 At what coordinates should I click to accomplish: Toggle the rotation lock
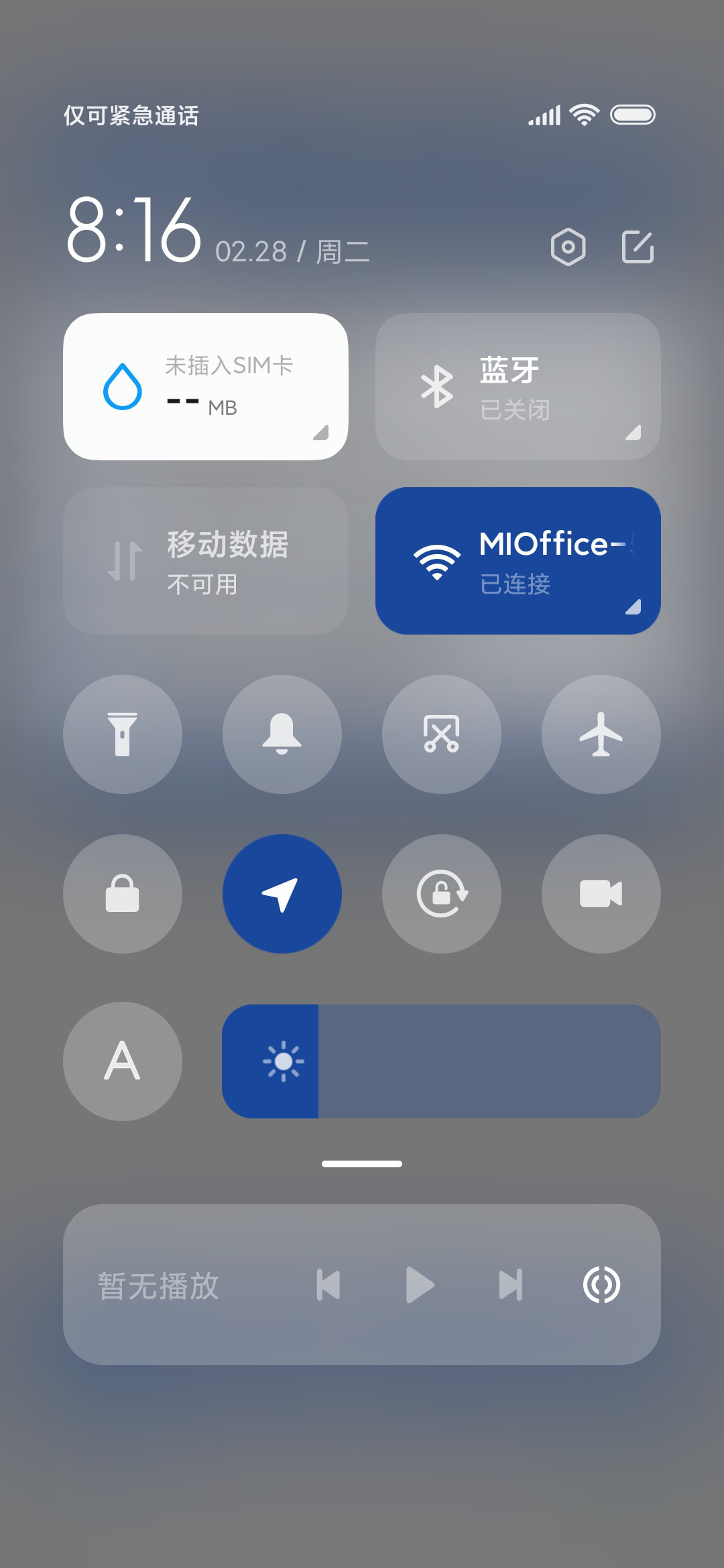pos(442,894)
